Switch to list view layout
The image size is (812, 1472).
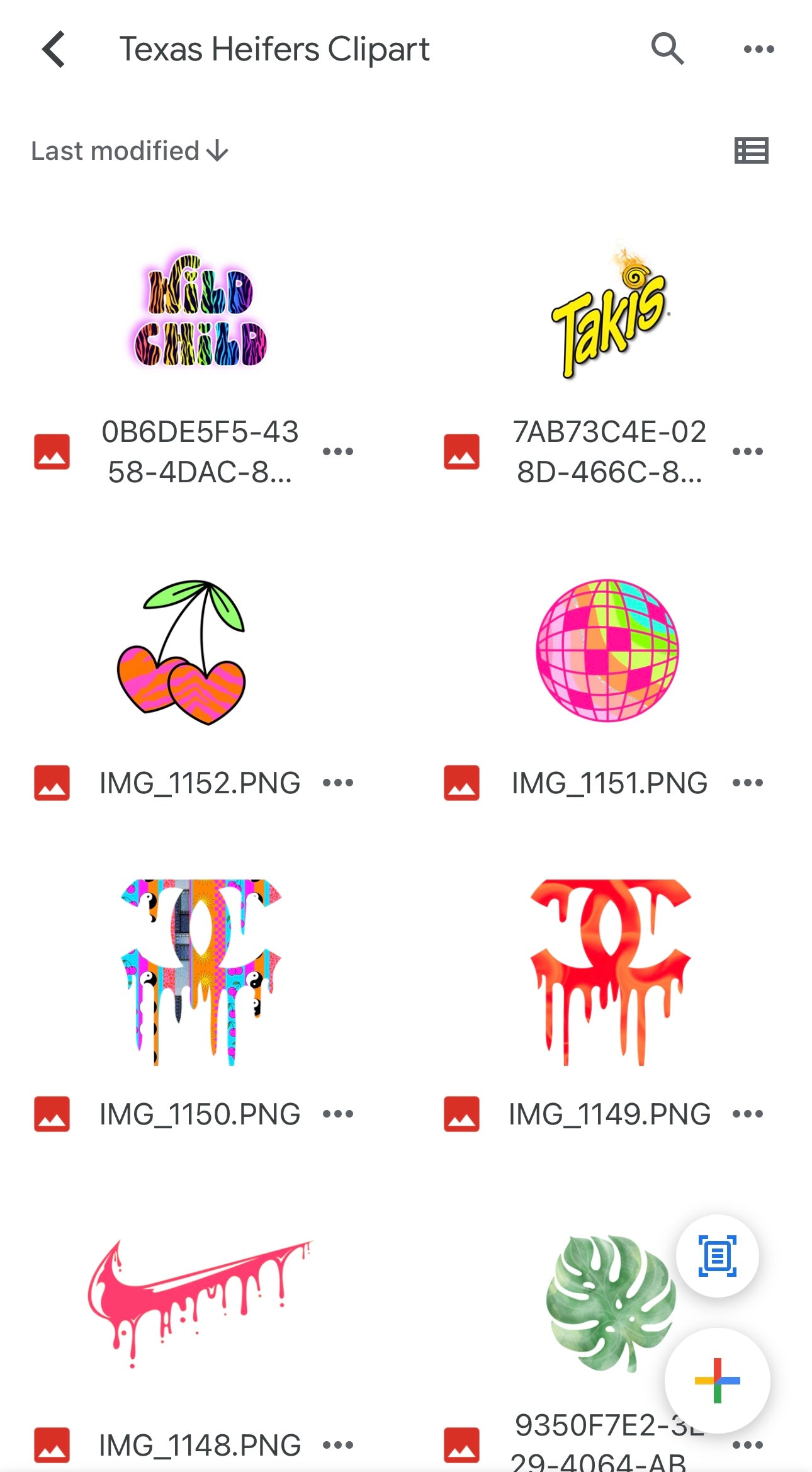tap(751, 151)
